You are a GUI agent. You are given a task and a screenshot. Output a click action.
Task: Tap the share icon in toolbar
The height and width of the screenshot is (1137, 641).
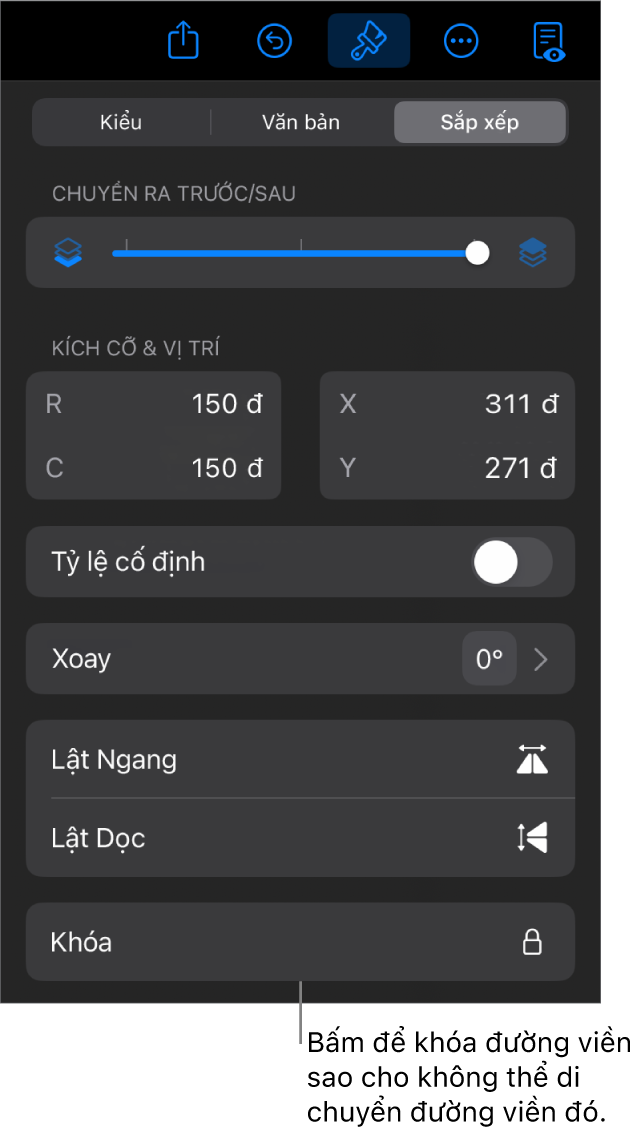pos(184,41)
